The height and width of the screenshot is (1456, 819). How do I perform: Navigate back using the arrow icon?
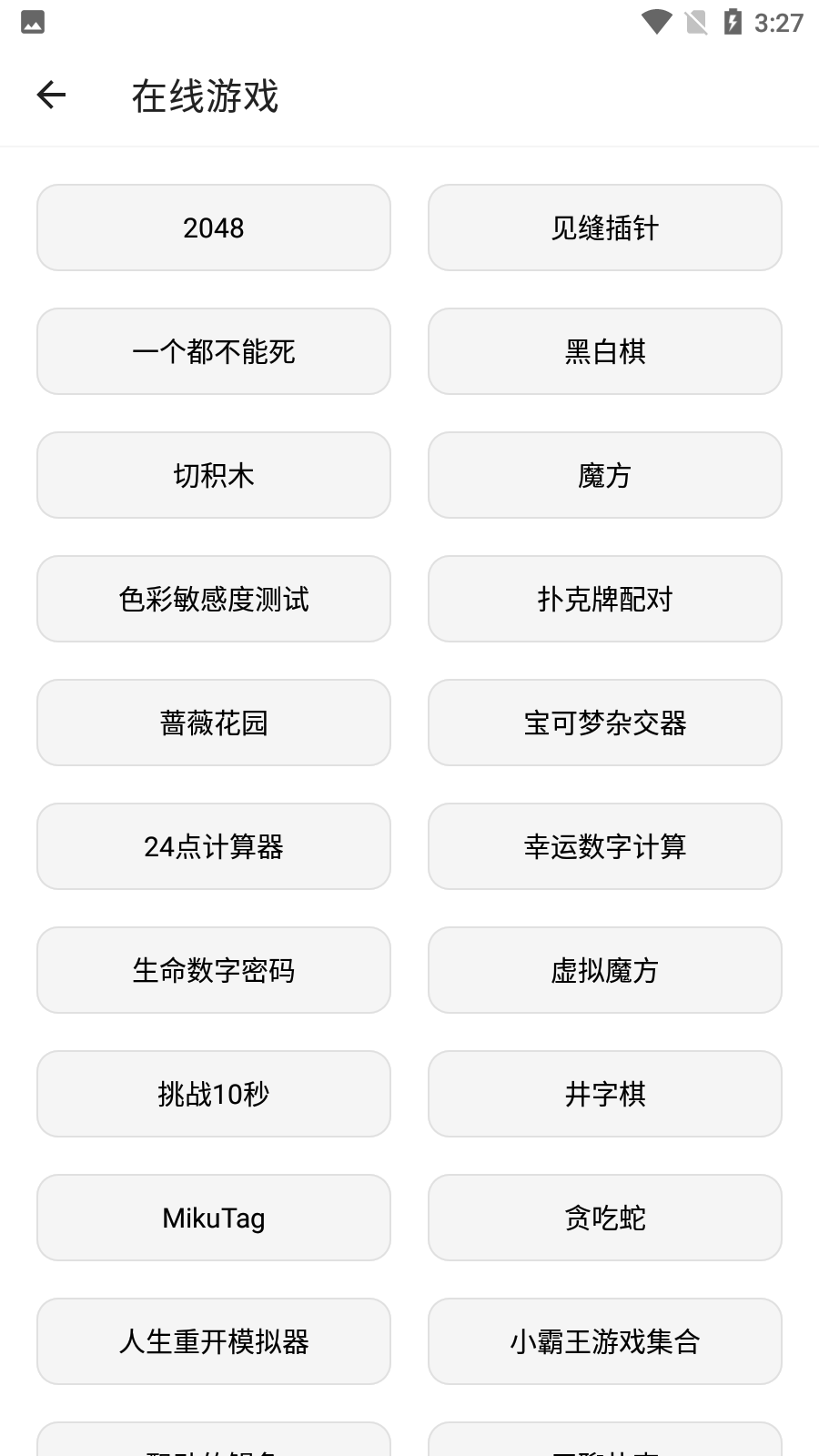coord(51,95)
